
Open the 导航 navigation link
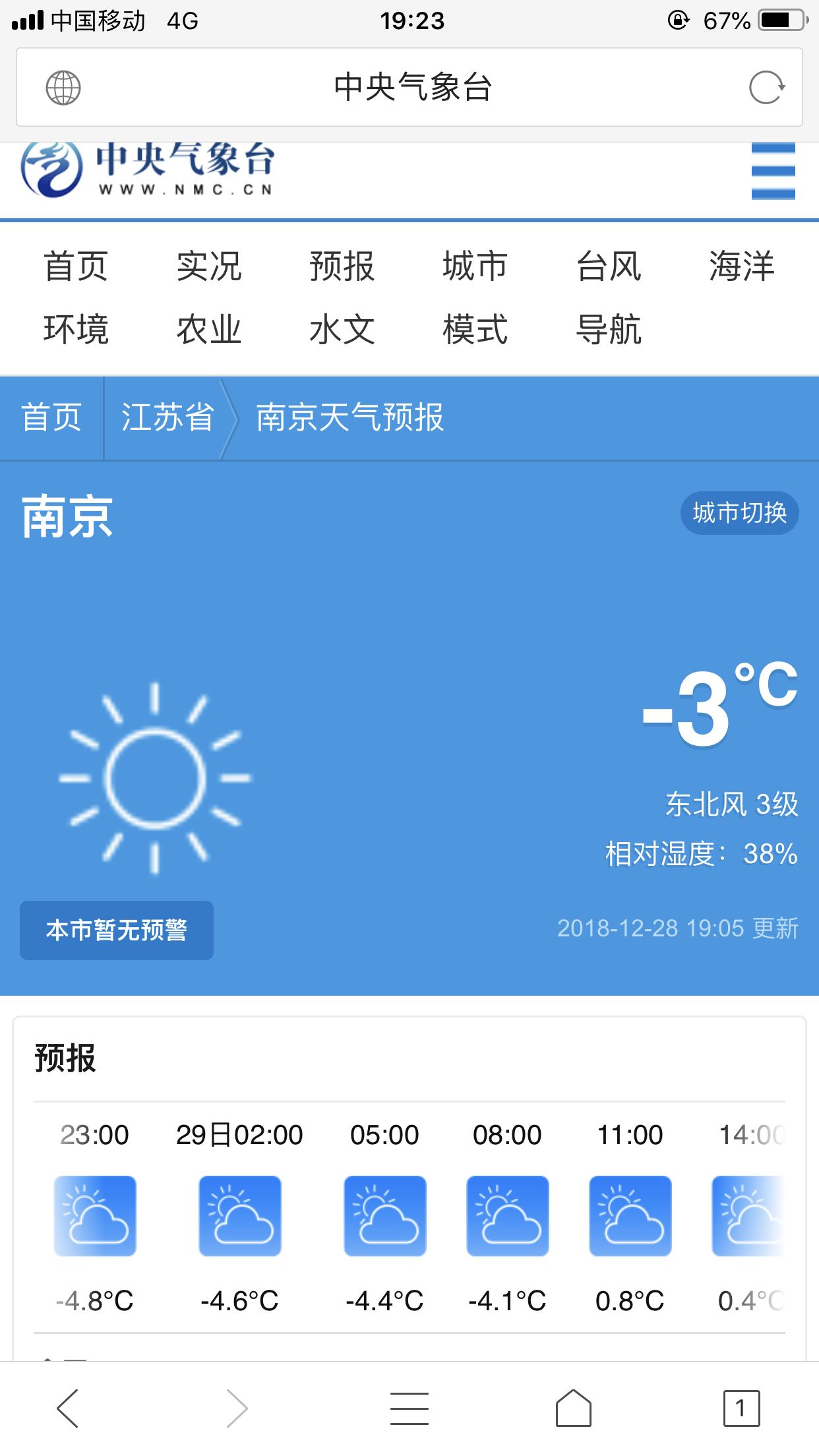pos(609,329)
